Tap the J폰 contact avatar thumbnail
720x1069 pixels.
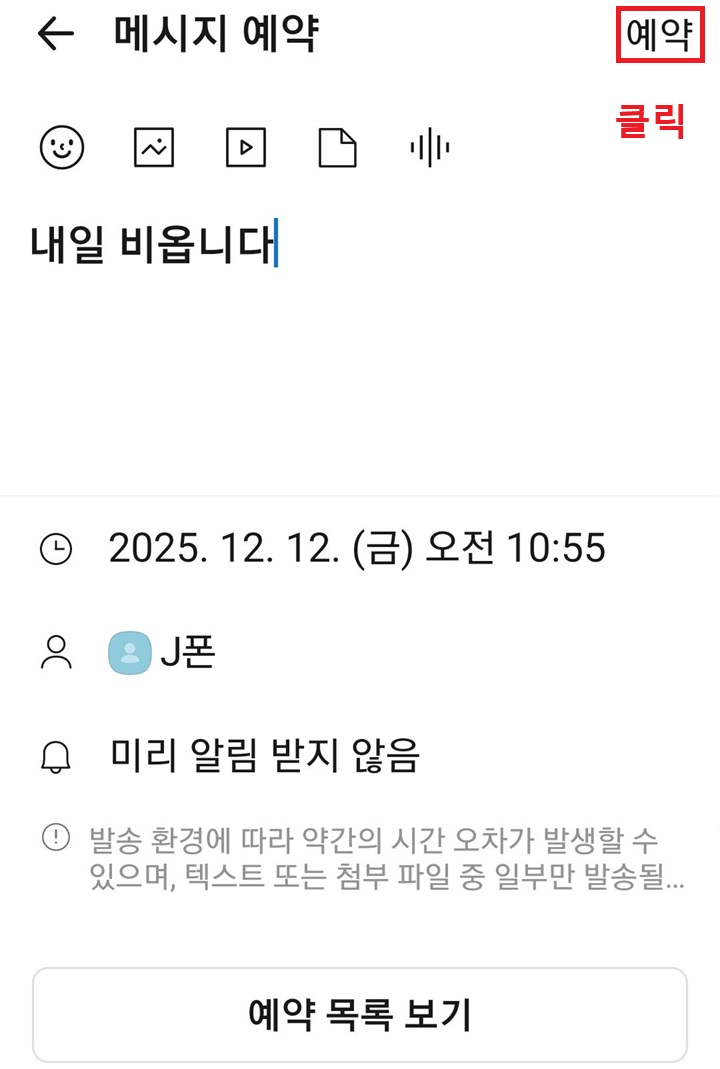point(131,649)
